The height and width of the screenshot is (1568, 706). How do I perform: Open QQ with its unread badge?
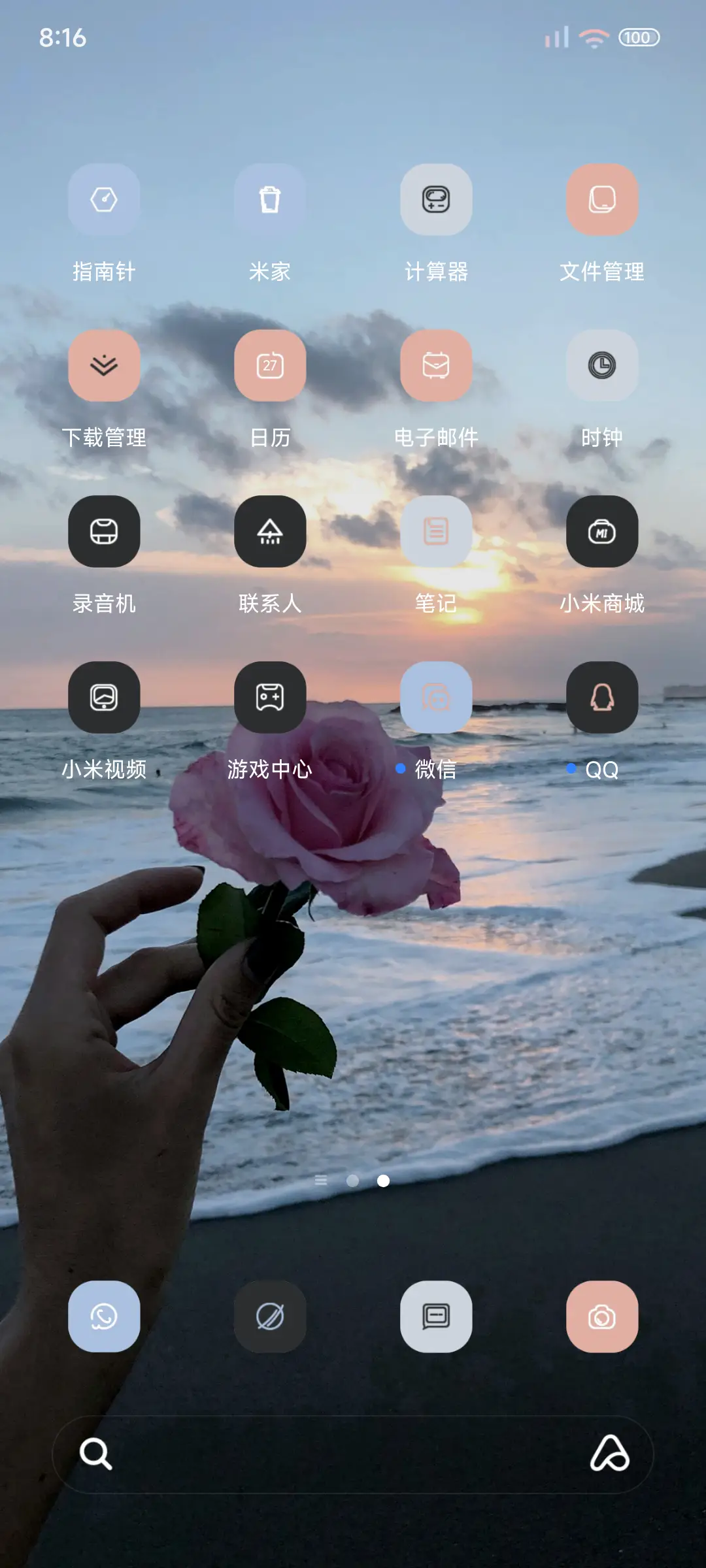pyautogui.click(x=602, y=697)
